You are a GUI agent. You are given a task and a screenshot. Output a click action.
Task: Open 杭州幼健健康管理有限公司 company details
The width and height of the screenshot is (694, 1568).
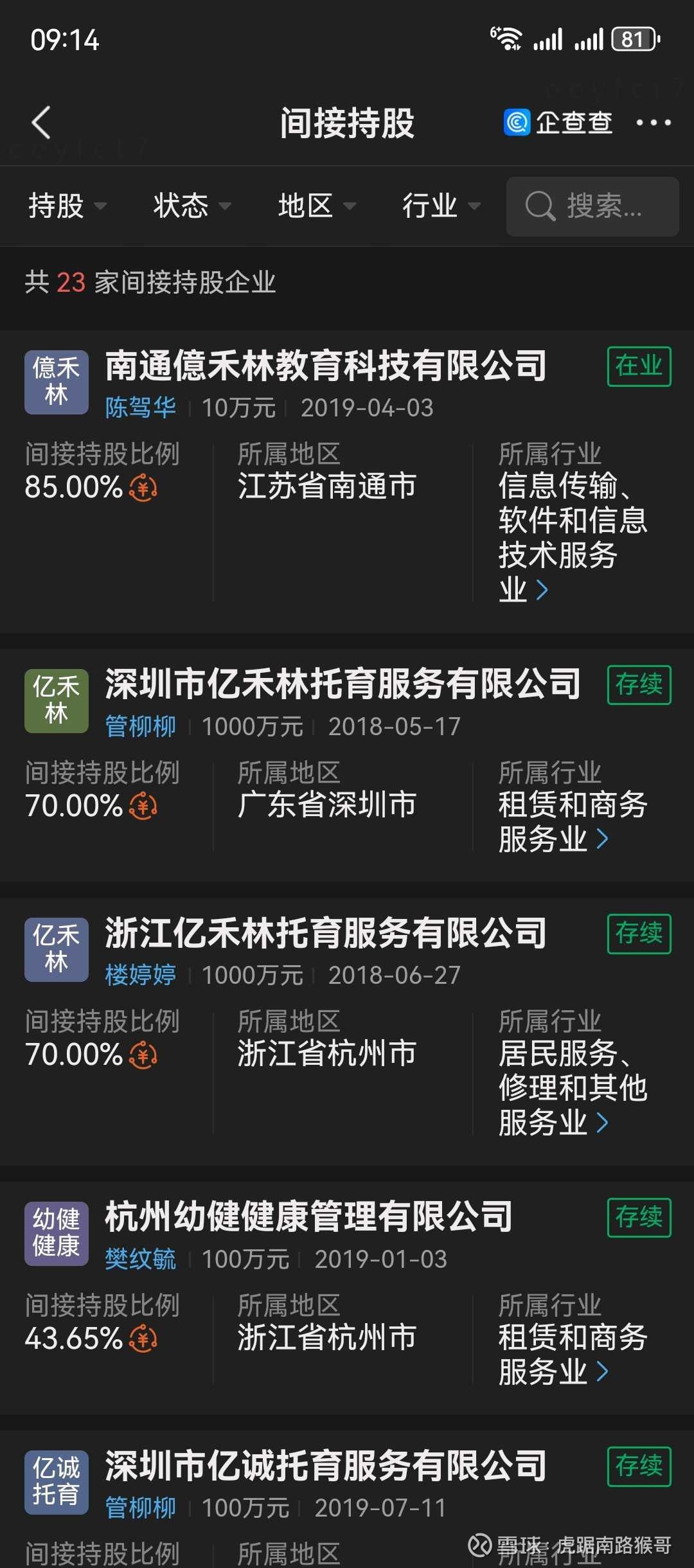click(308, 1217)
